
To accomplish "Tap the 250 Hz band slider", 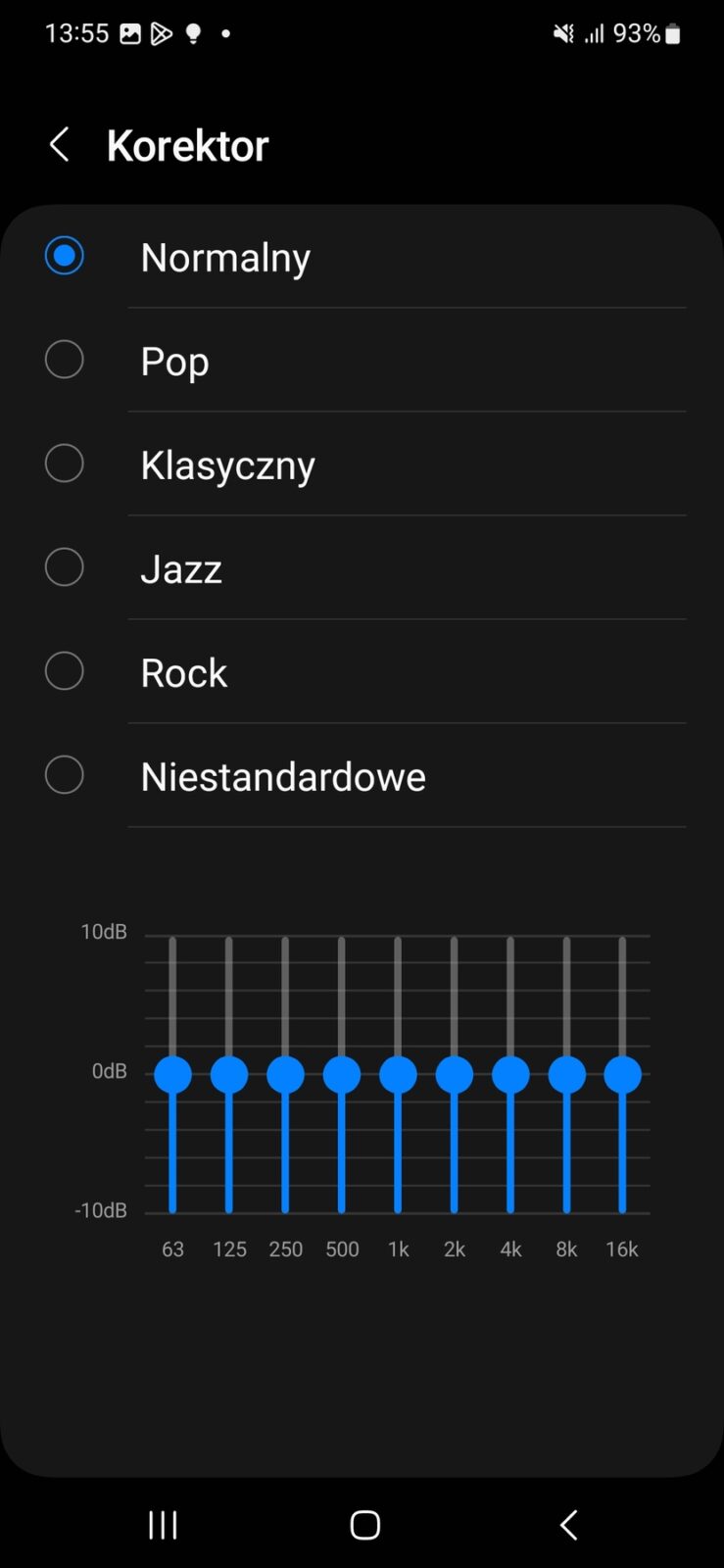I will [285, 1074].
